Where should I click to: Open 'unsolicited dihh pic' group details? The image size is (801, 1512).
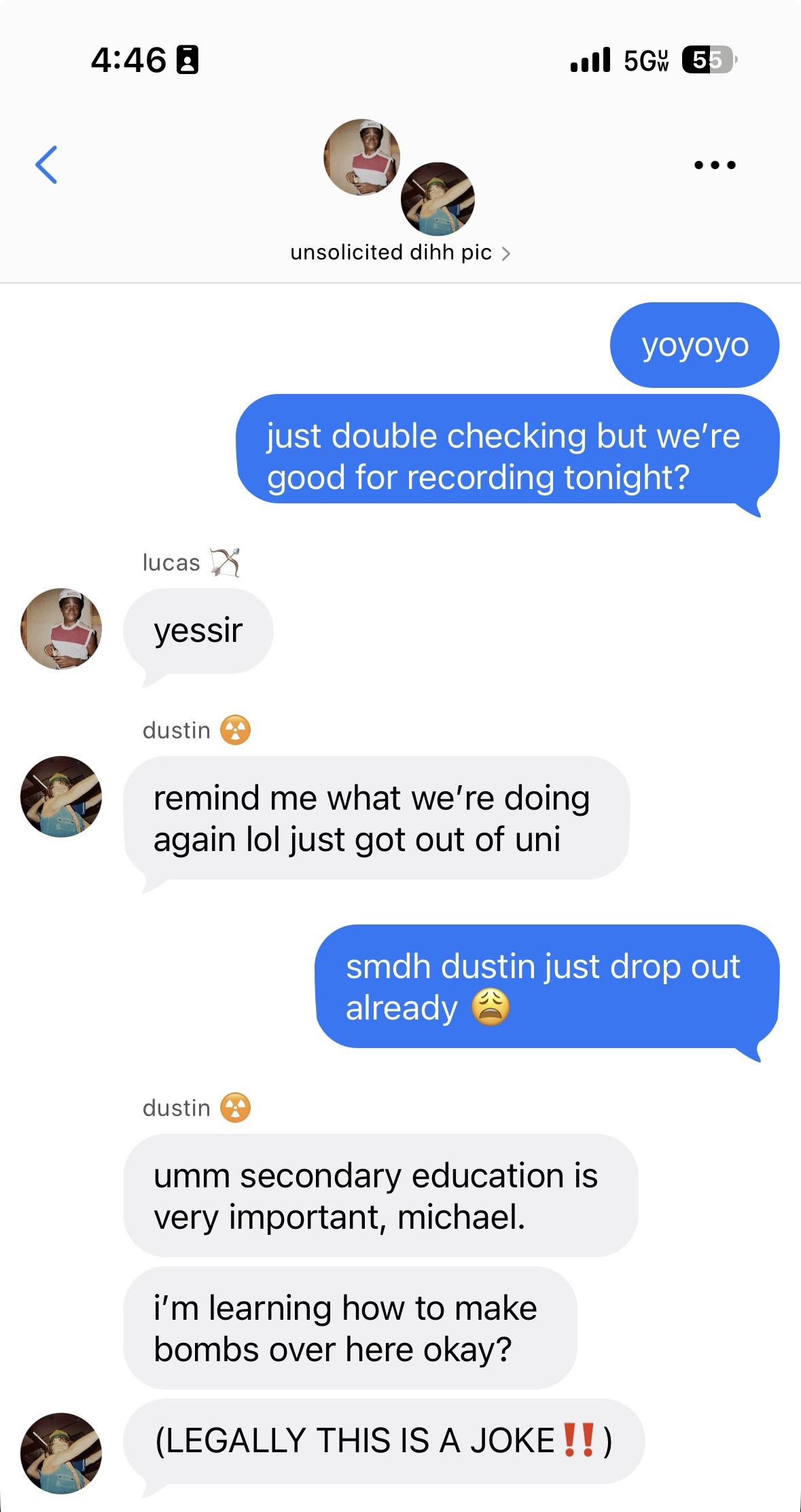399,253
